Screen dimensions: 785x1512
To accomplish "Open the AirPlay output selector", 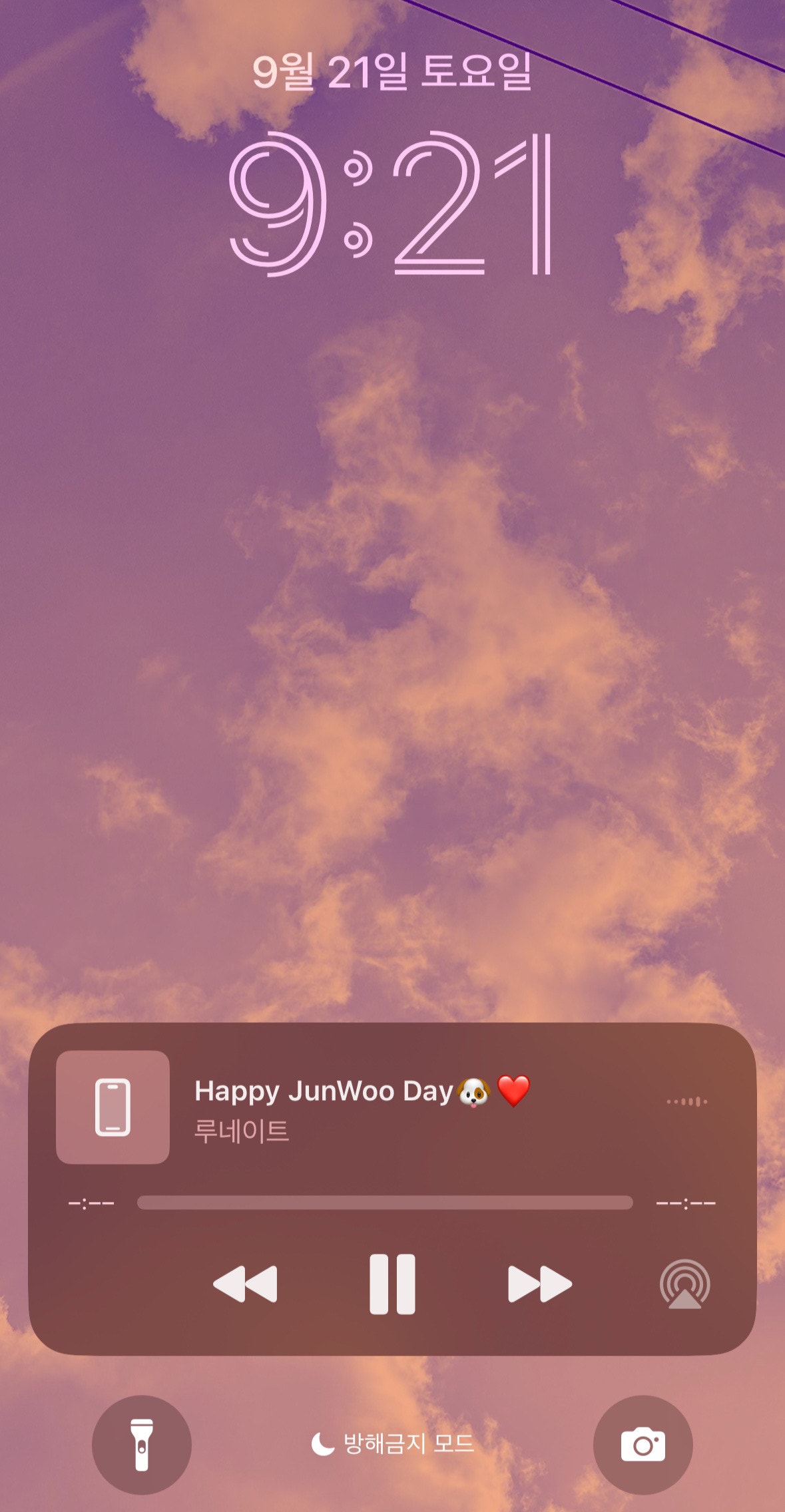I will (x=684, y=1285).
